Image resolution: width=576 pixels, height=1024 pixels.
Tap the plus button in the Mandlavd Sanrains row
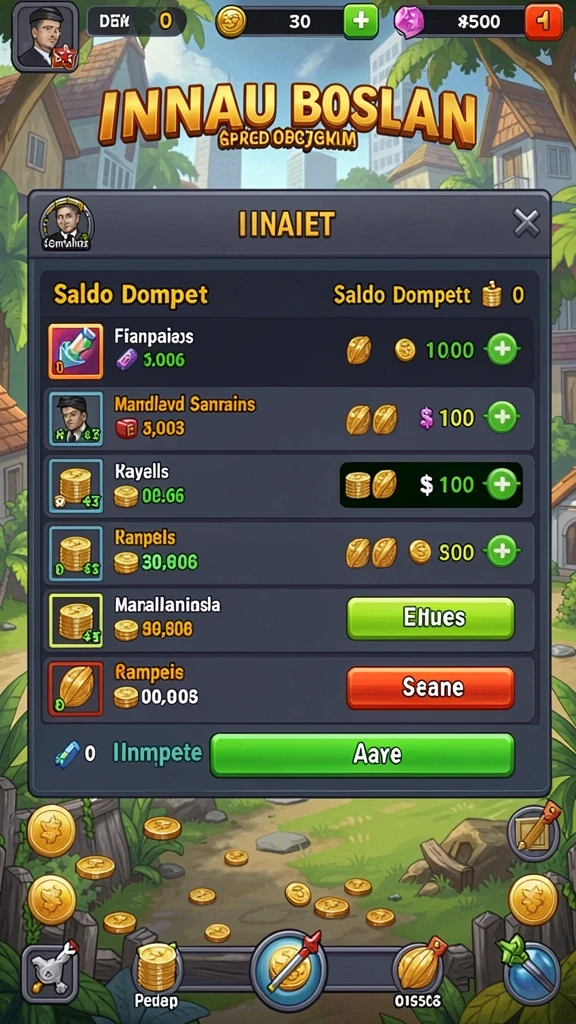(502, 417)
